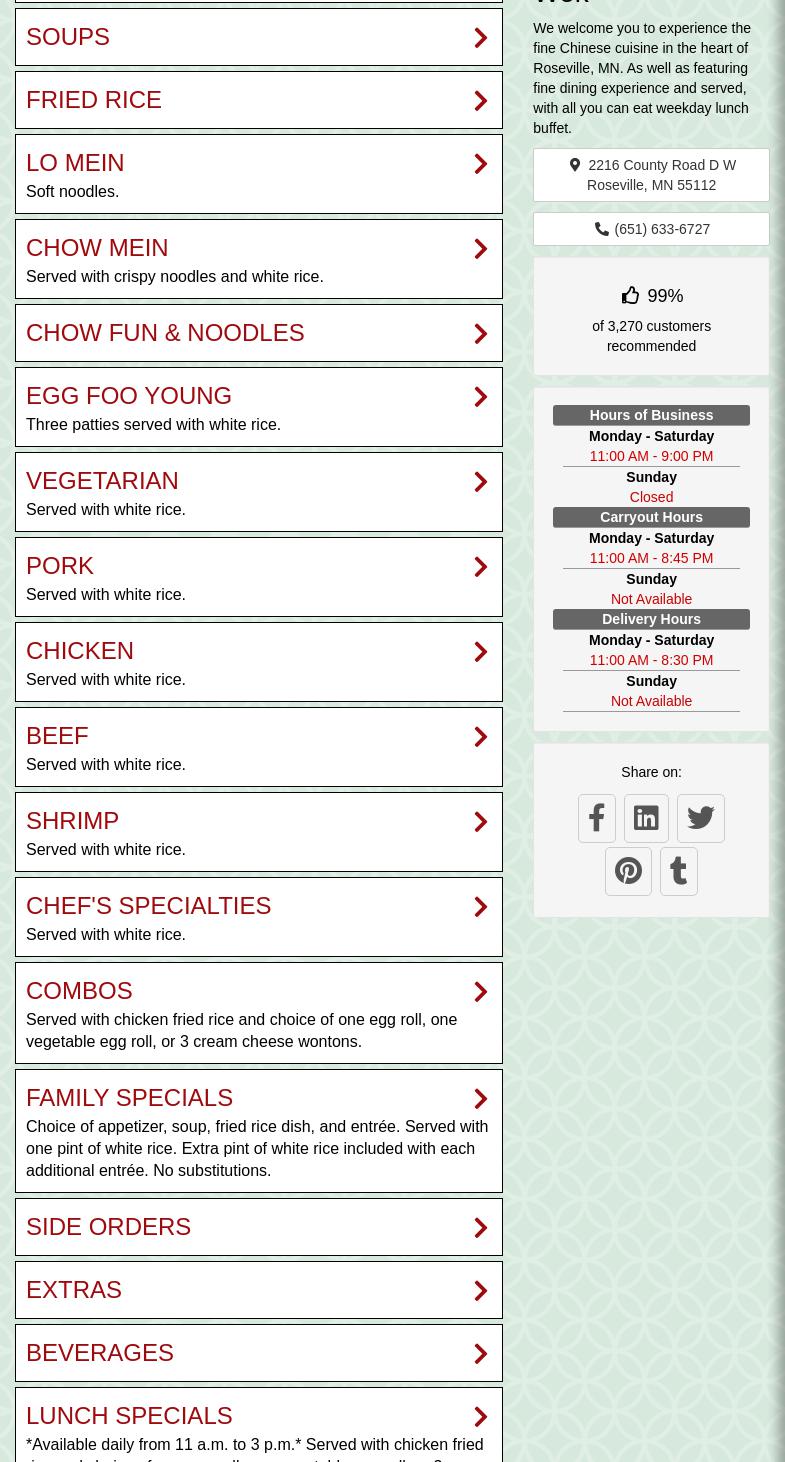Expand the Shrimp section
The height and width of the screenshot is (1462, 785).
[x=258, y=821]
